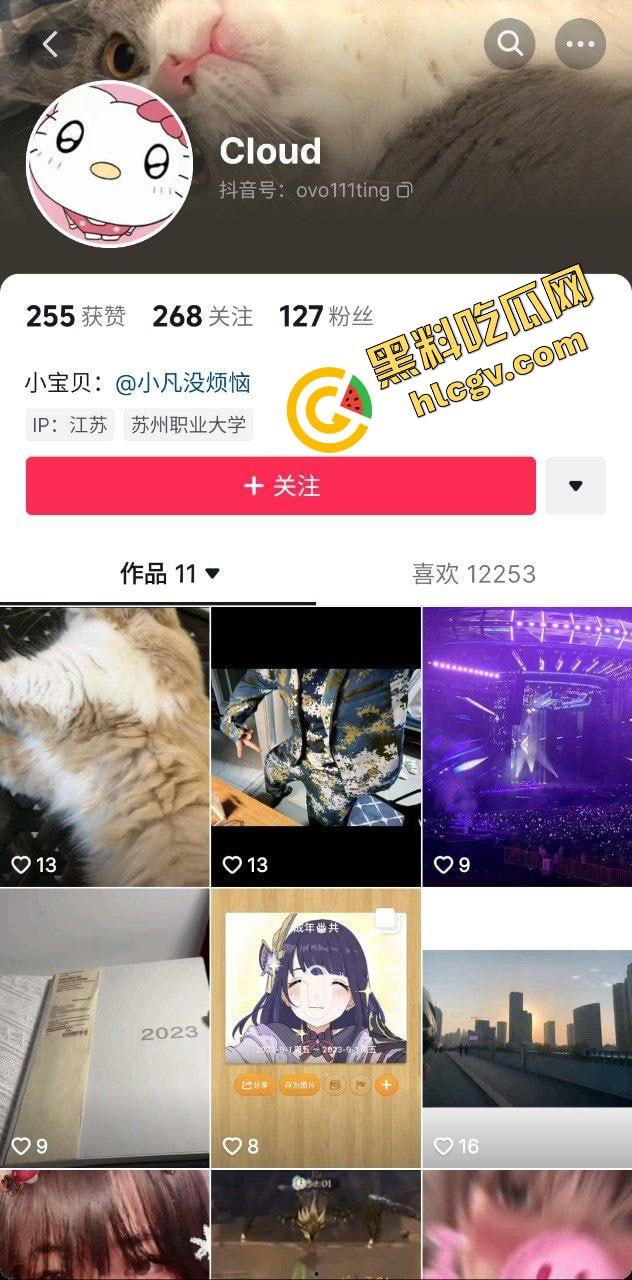Switch to the 作品 11 tab
The height and width of the screenshot is (1280, 632).
click(169, 574)
